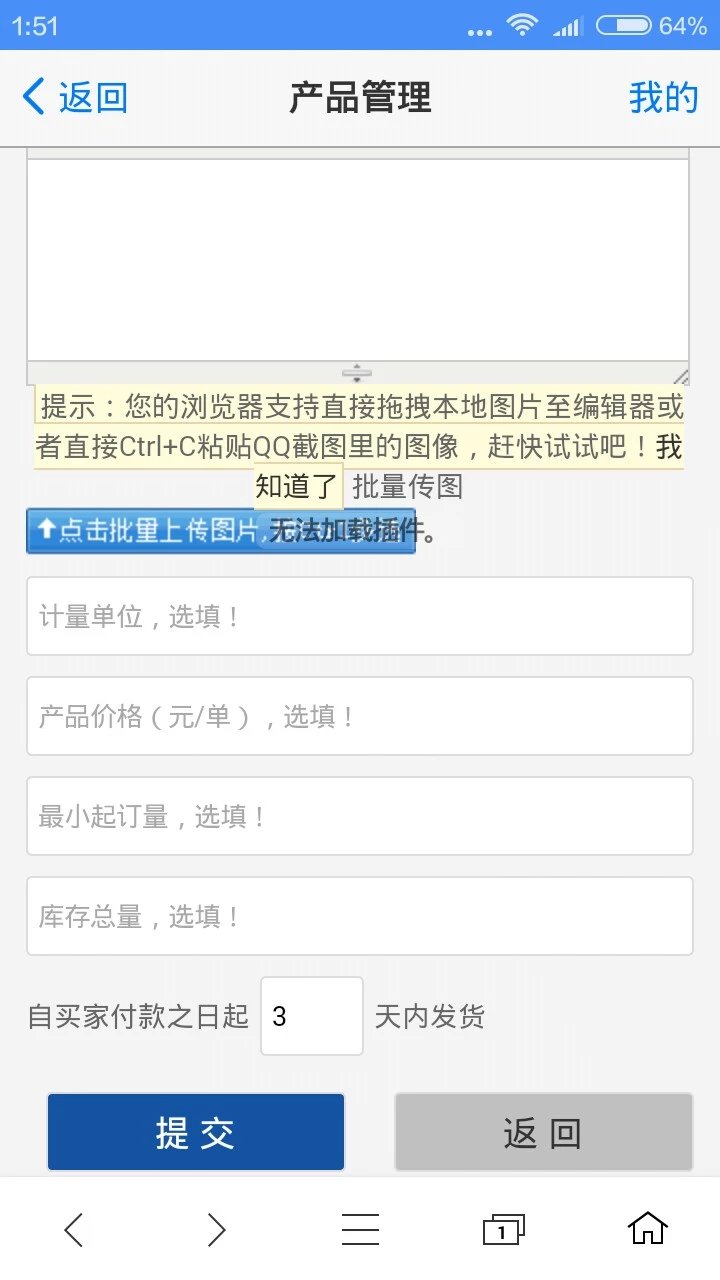
Task: Focus the large editor text area
Action: coord(357,258)
